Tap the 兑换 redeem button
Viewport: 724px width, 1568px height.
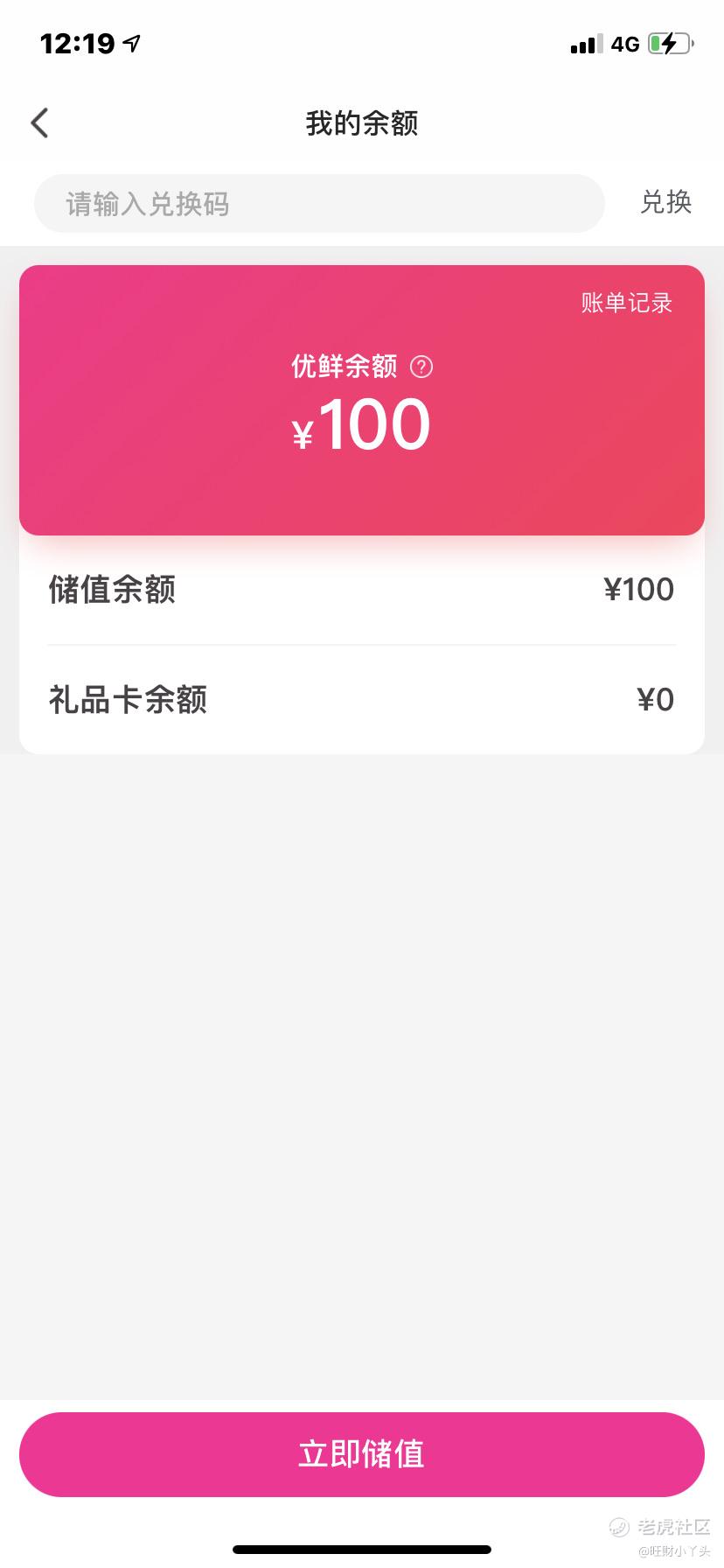665,203
